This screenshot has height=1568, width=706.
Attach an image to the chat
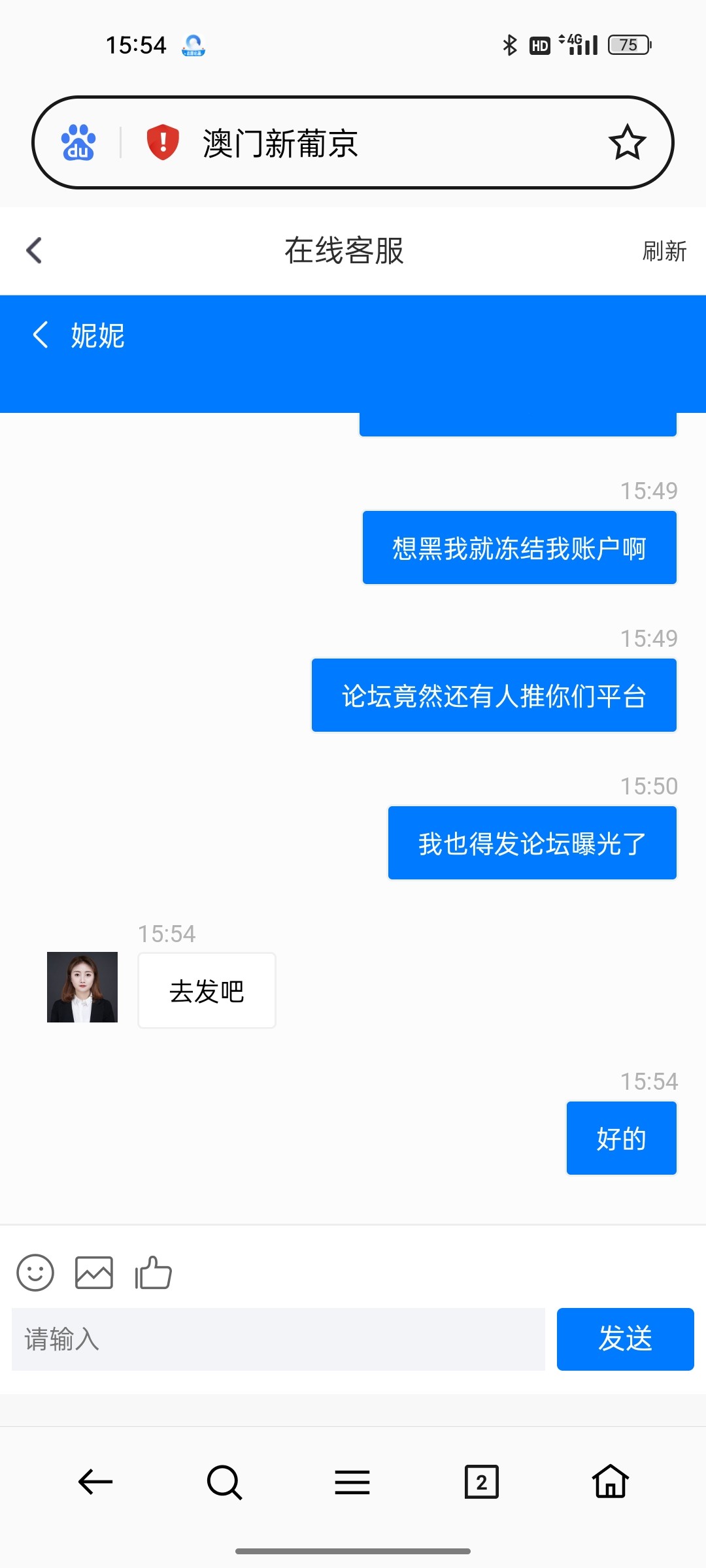(x=94, y=1273)
